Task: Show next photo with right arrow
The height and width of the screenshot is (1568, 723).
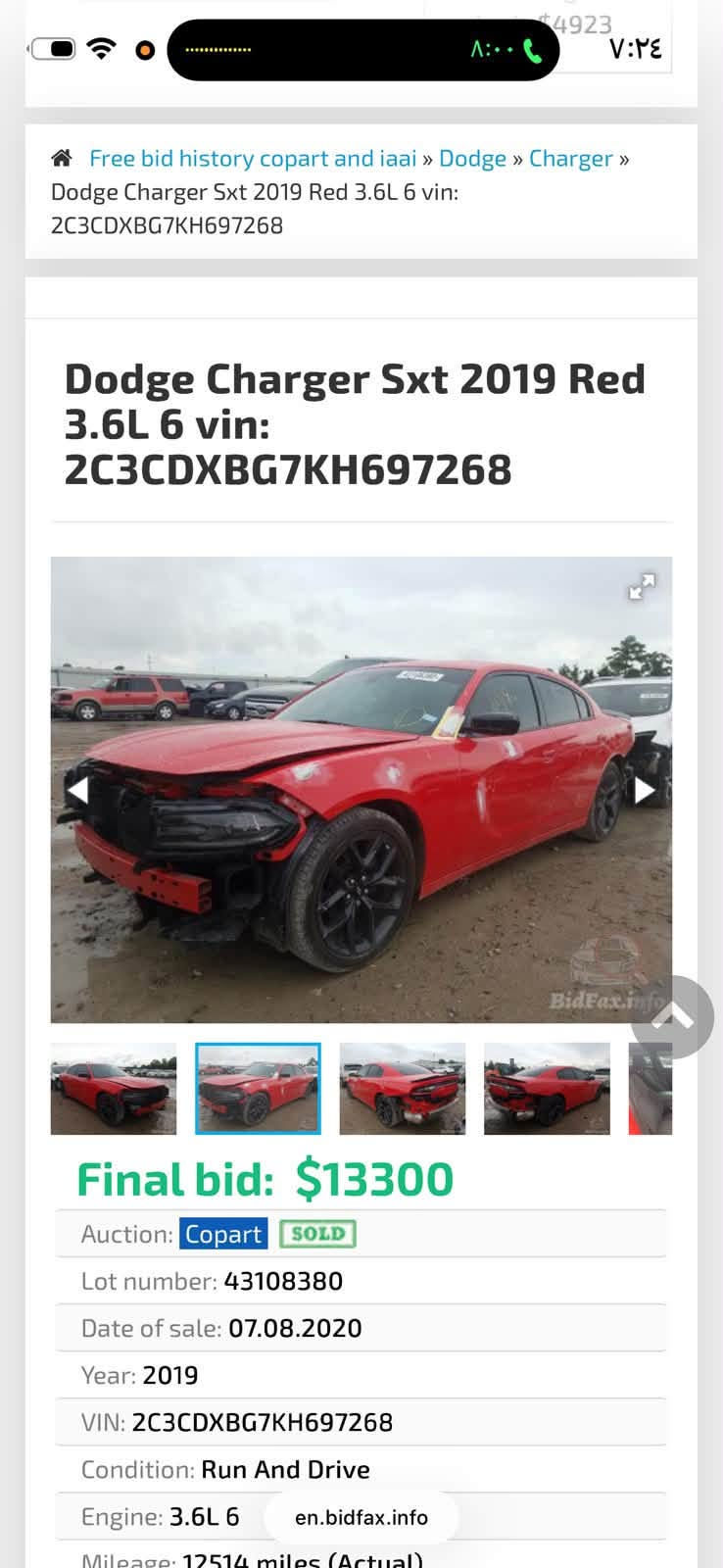Action: click(x=644, y=790)
